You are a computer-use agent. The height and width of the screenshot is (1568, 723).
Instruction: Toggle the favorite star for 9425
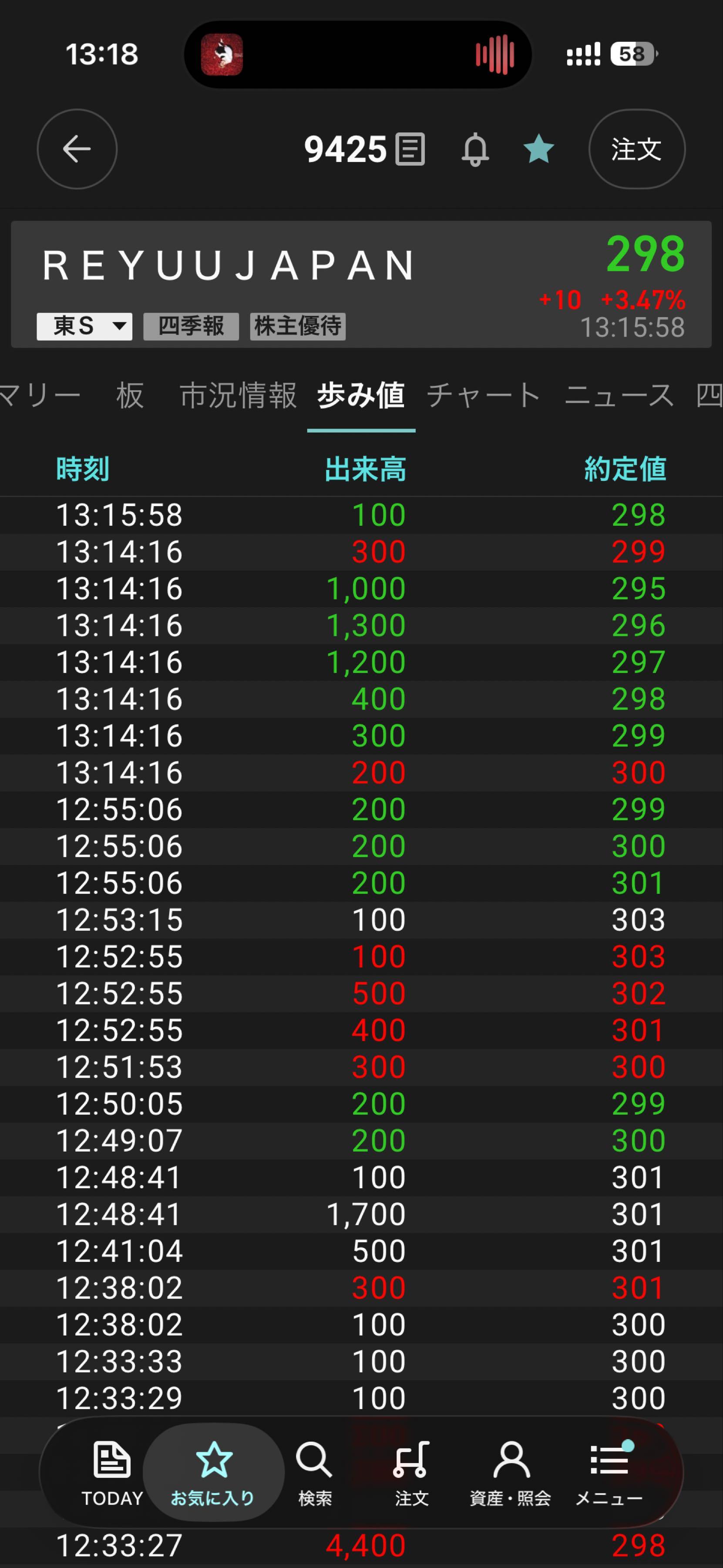pyautogui.click(x=539, y=149)
